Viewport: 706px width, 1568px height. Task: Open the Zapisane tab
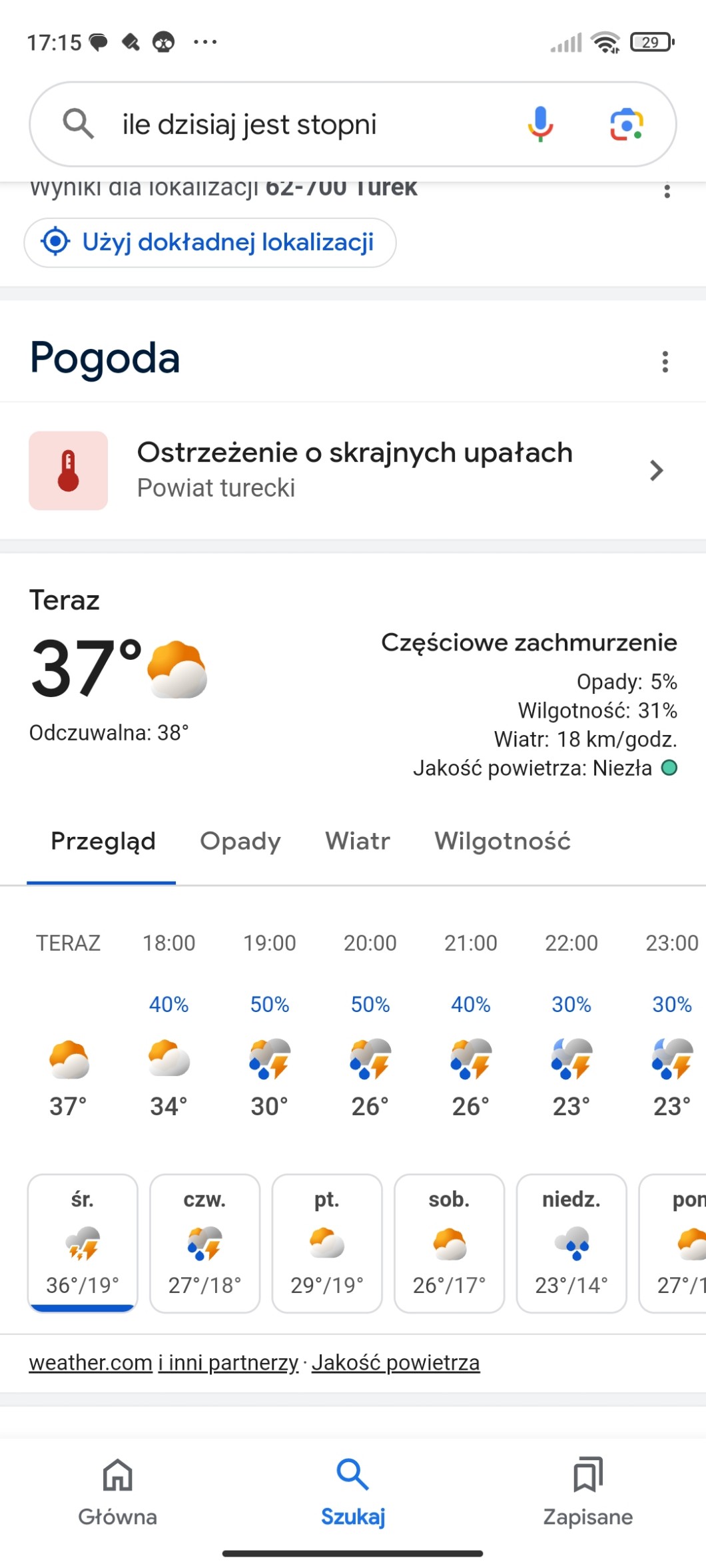[588, 1492]
